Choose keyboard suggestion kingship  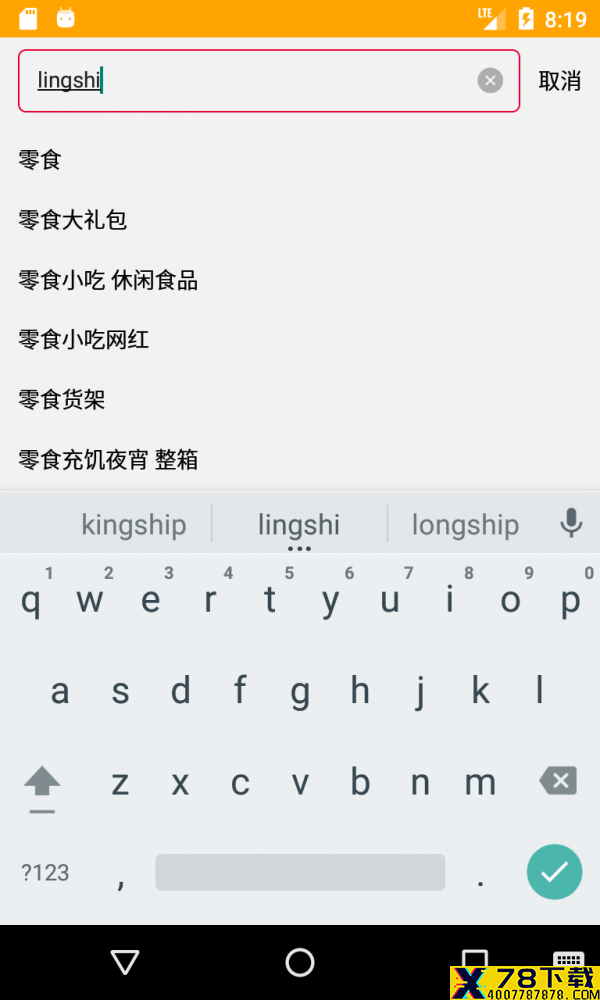coord(134,525)
